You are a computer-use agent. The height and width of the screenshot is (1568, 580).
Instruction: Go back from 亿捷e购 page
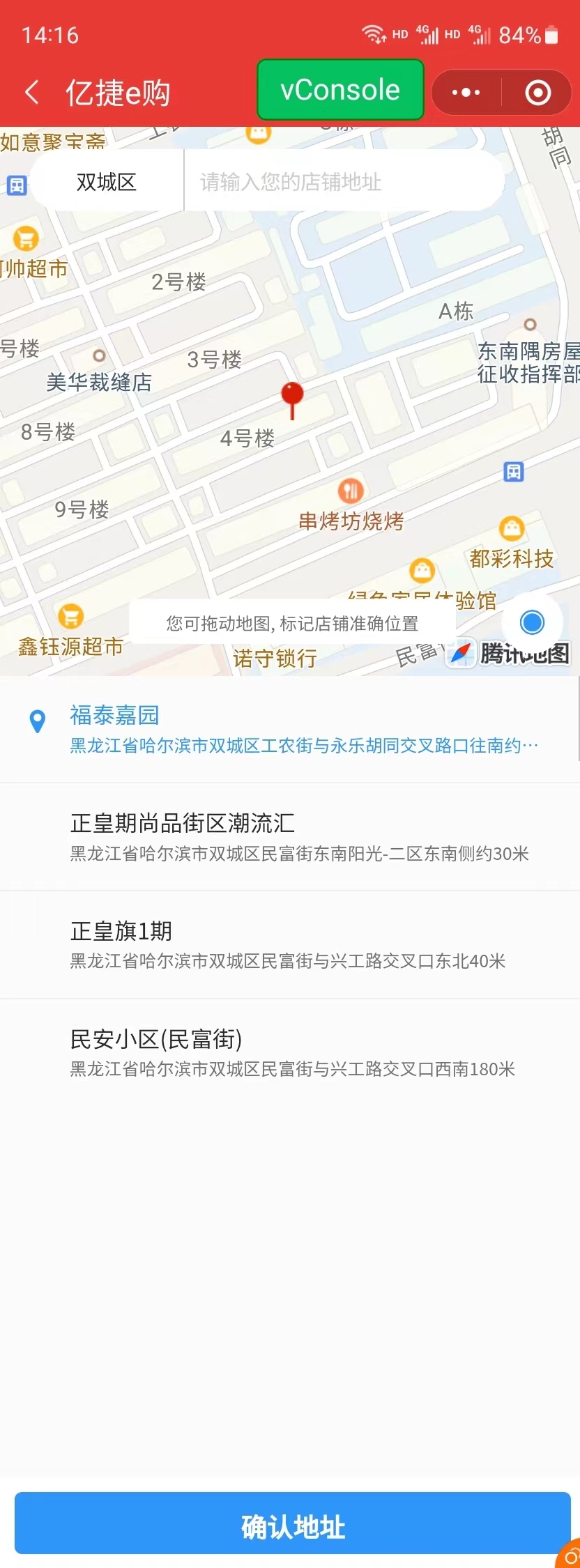tap(31, 92)
